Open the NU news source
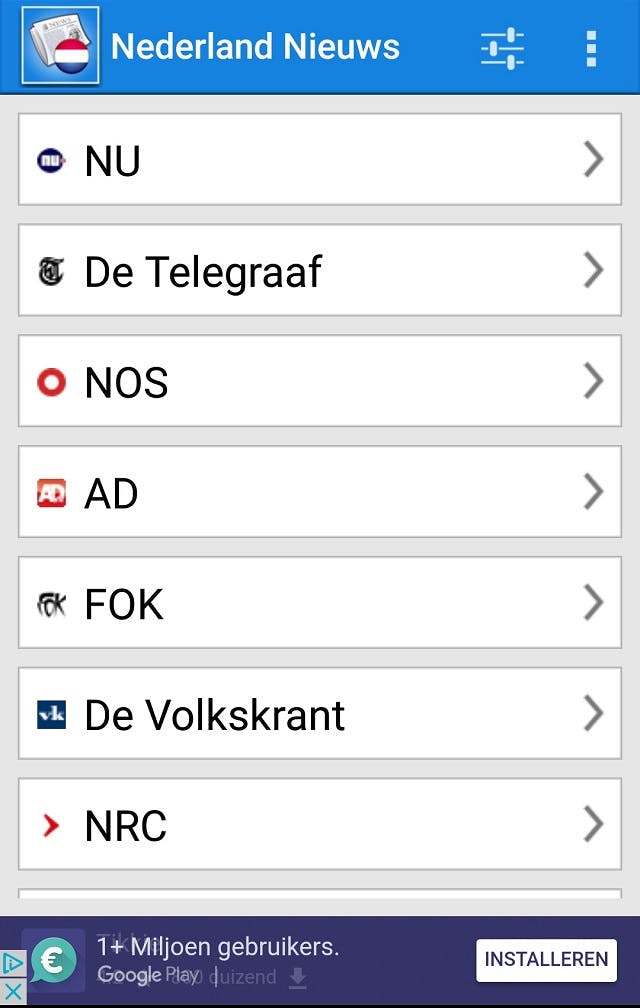 point(320,160)
